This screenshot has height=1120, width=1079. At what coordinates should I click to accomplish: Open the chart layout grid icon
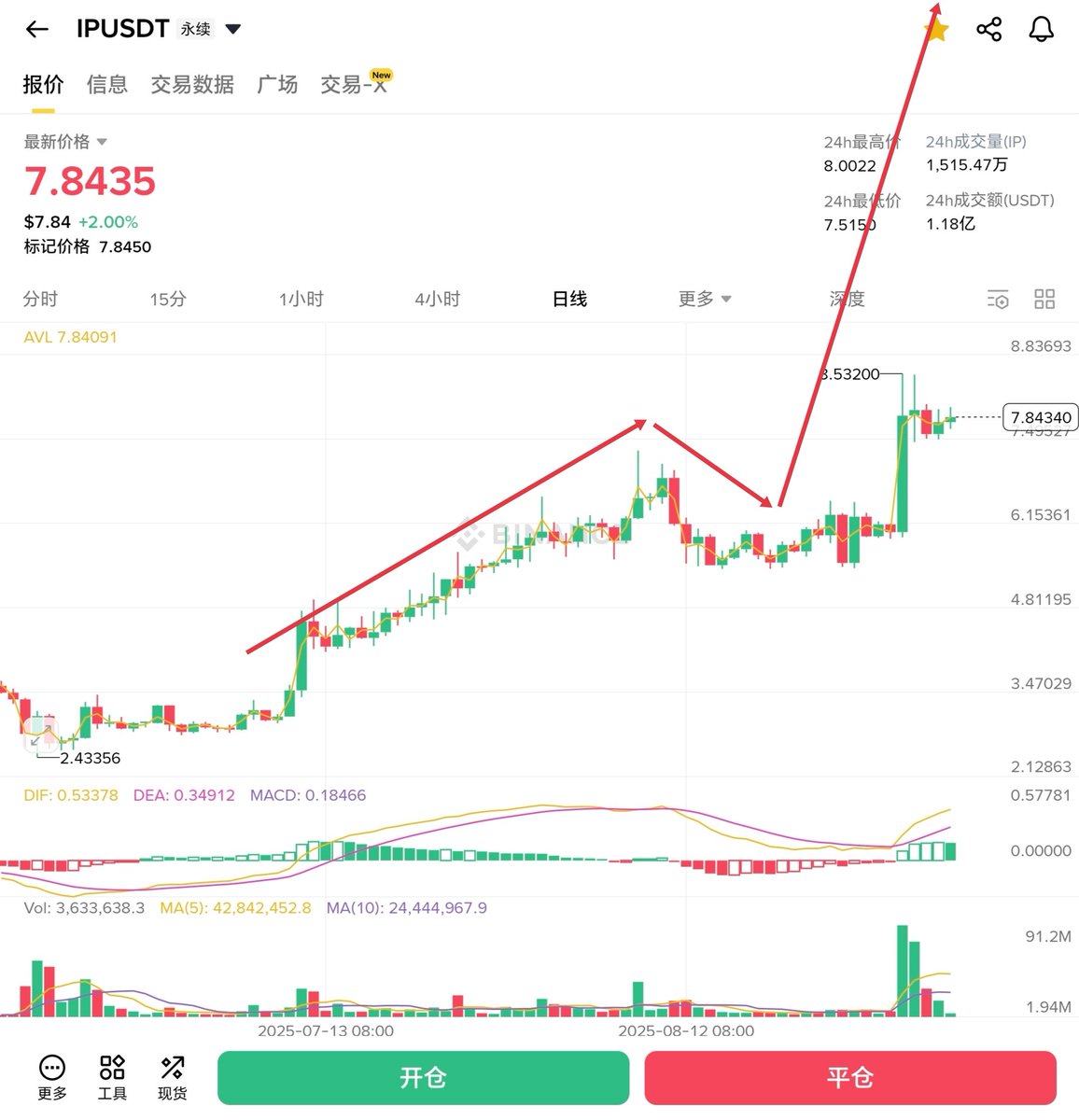[1044, 299]
